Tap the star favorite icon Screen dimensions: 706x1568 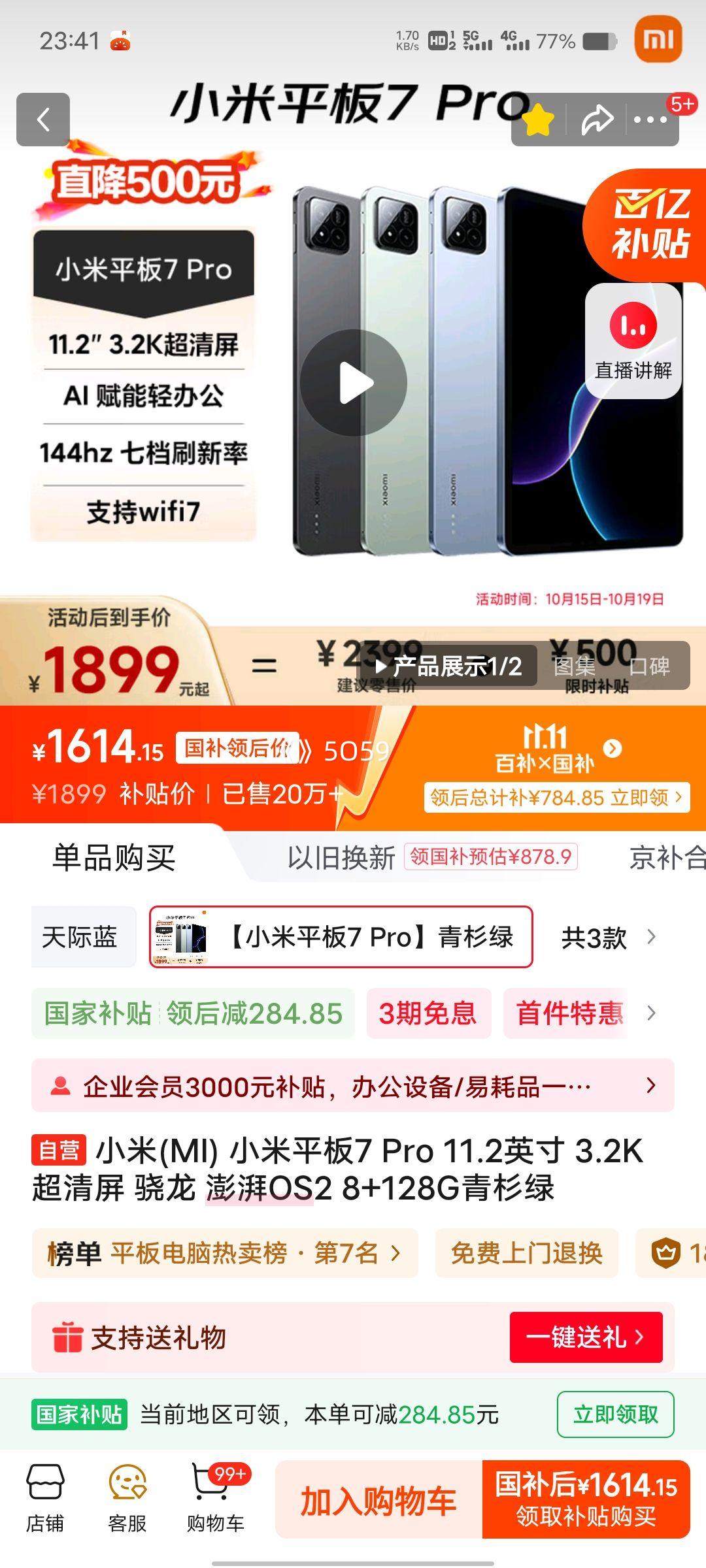(x=538, y=120)
